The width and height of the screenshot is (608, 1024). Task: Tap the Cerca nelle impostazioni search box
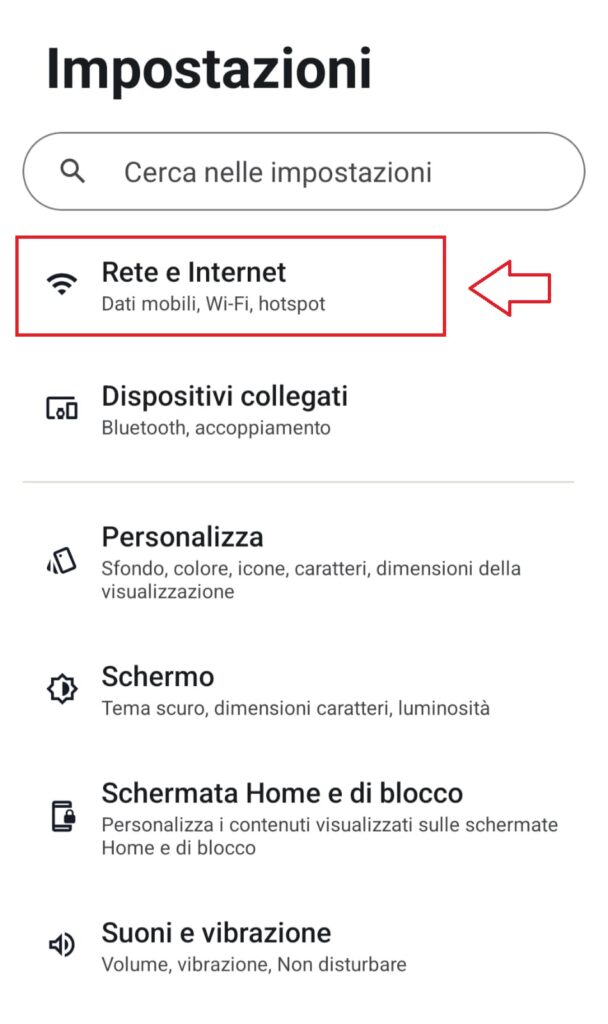[303, 172]
